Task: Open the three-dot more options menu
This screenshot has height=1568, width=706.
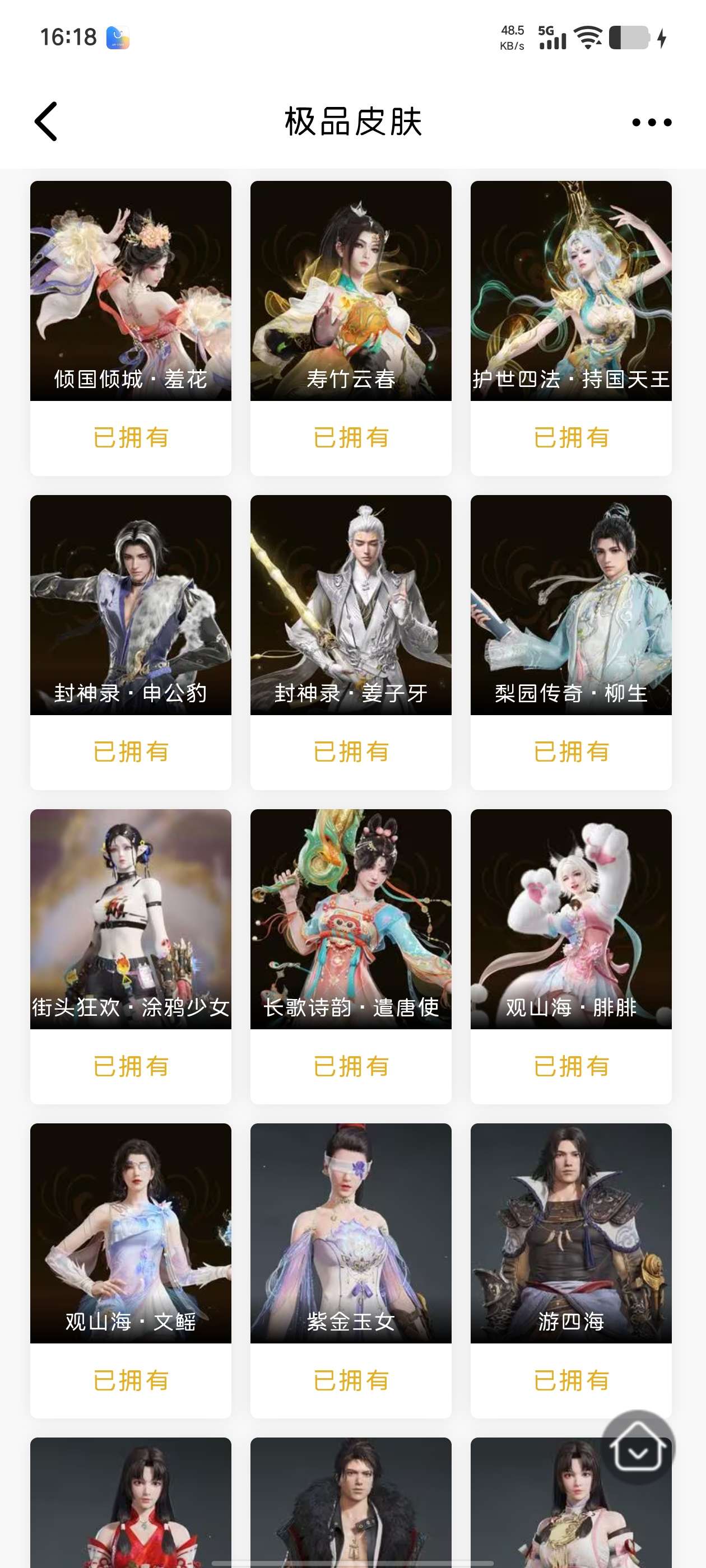Action: pos(651,122)
